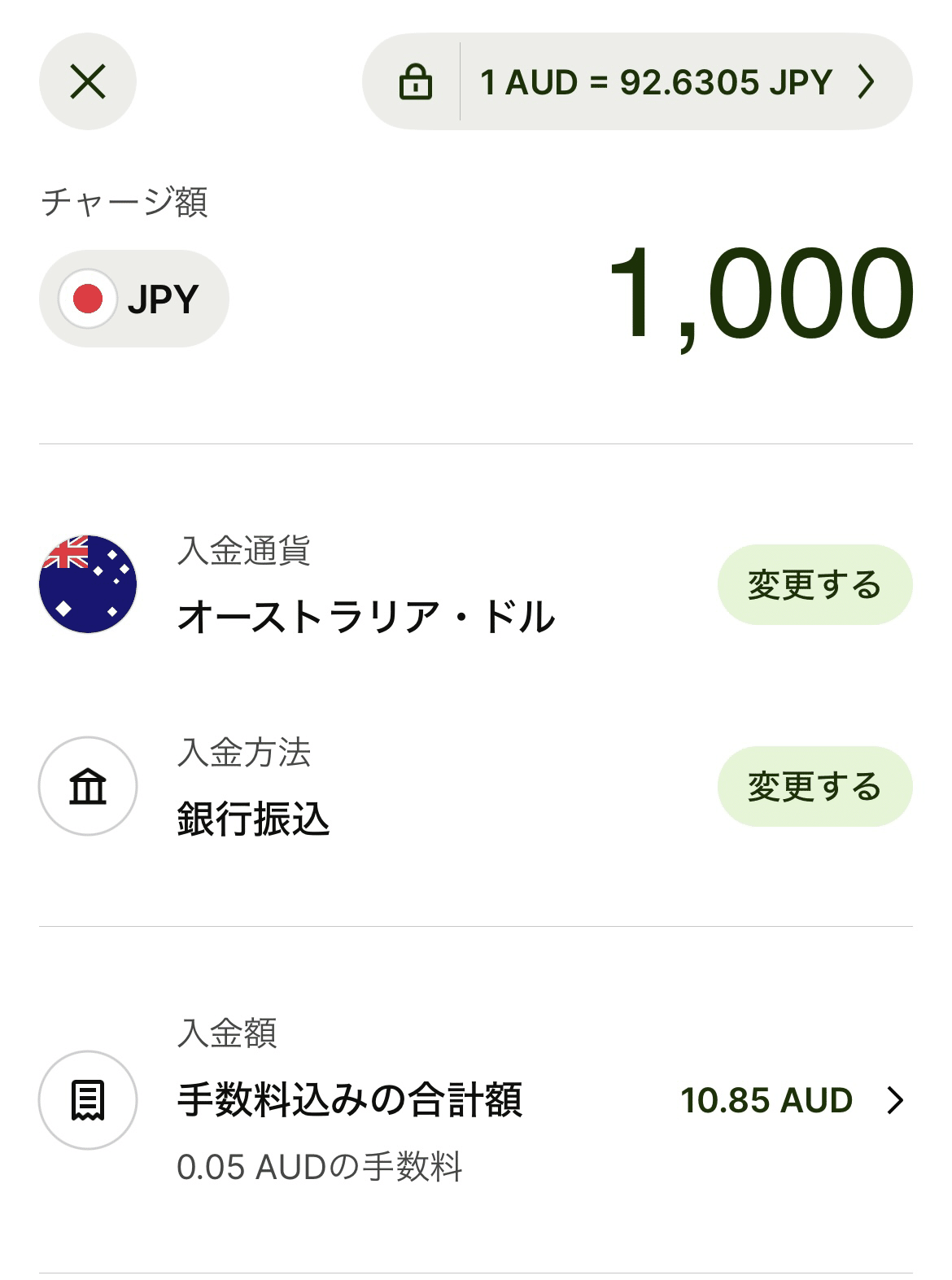Open exchange rate details via the rate chevron
This screenshot has height=1280, width=952.
[870, 81]
